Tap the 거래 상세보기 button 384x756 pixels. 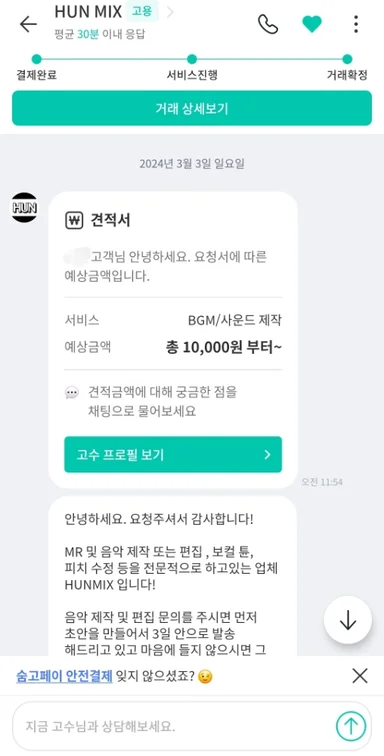[x=192, y=108]
